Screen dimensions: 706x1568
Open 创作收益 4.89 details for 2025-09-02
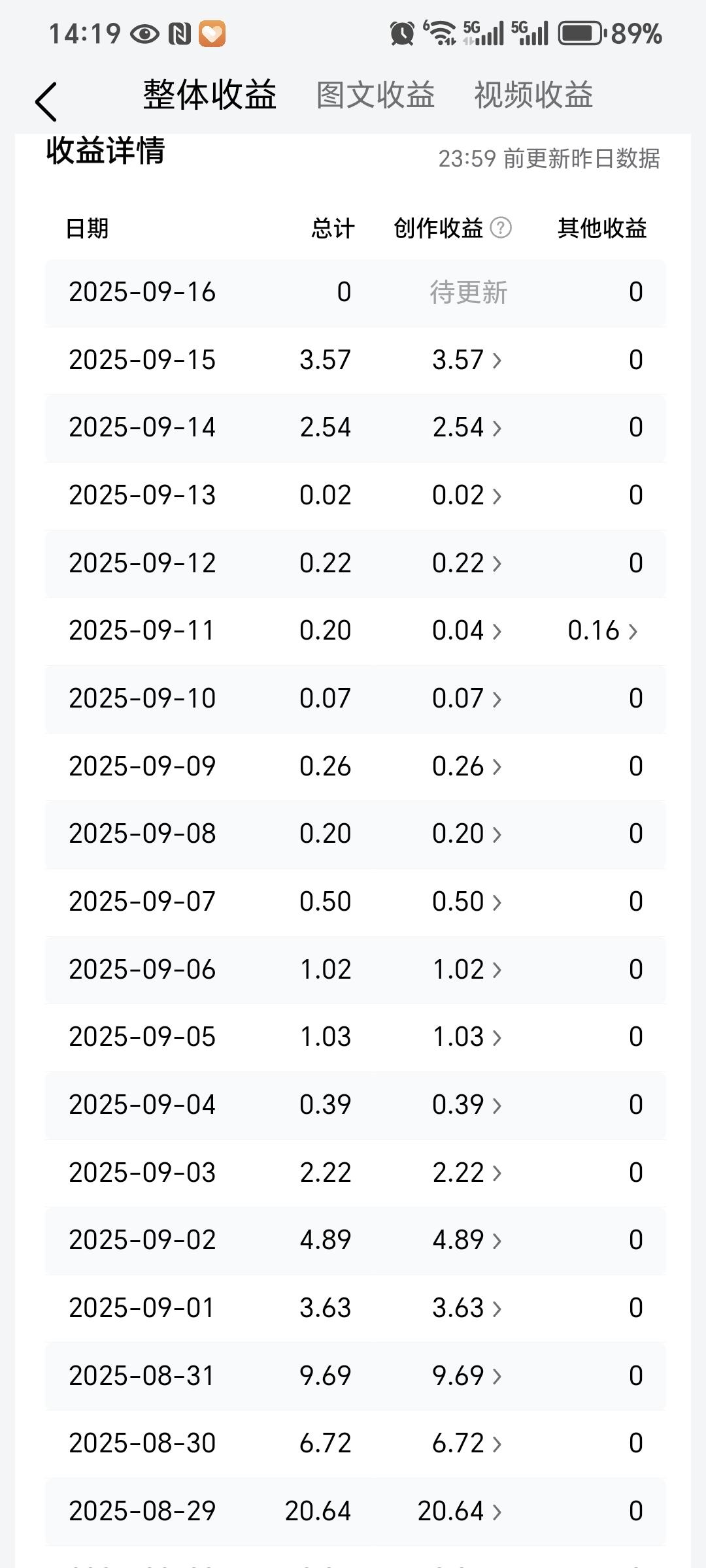(x=467, y=1240)
